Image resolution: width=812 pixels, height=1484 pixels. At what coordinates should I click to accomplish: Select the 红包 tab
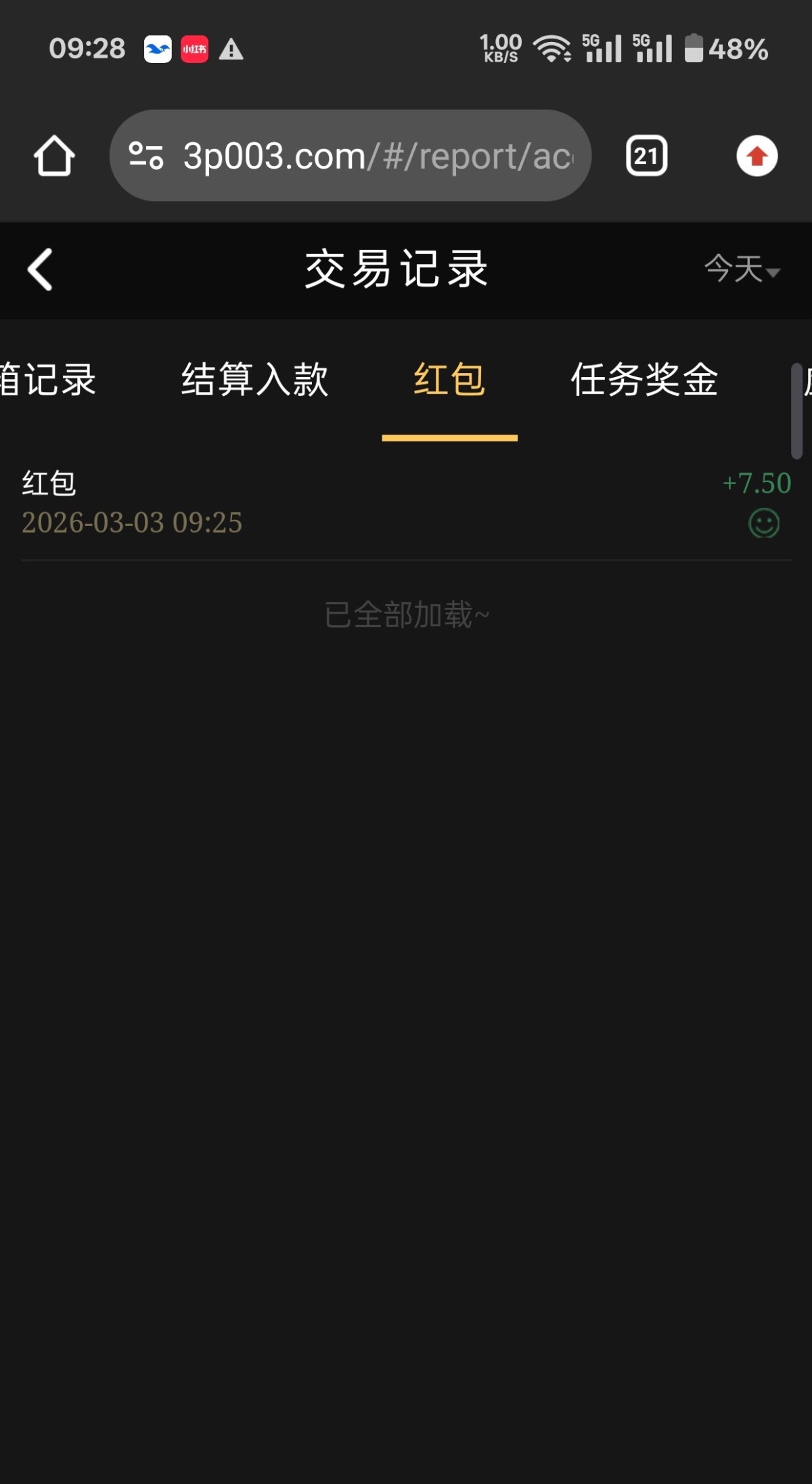click(x=449, y=379)
